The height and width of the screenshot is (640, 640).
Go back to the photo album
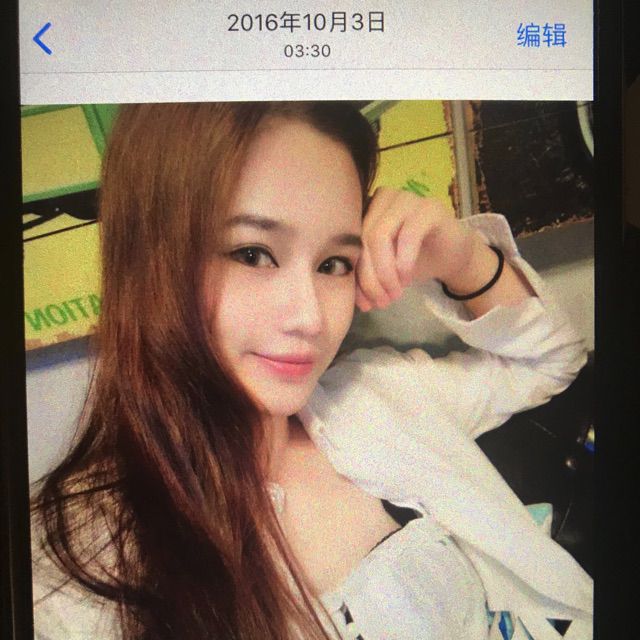point(42,39)
